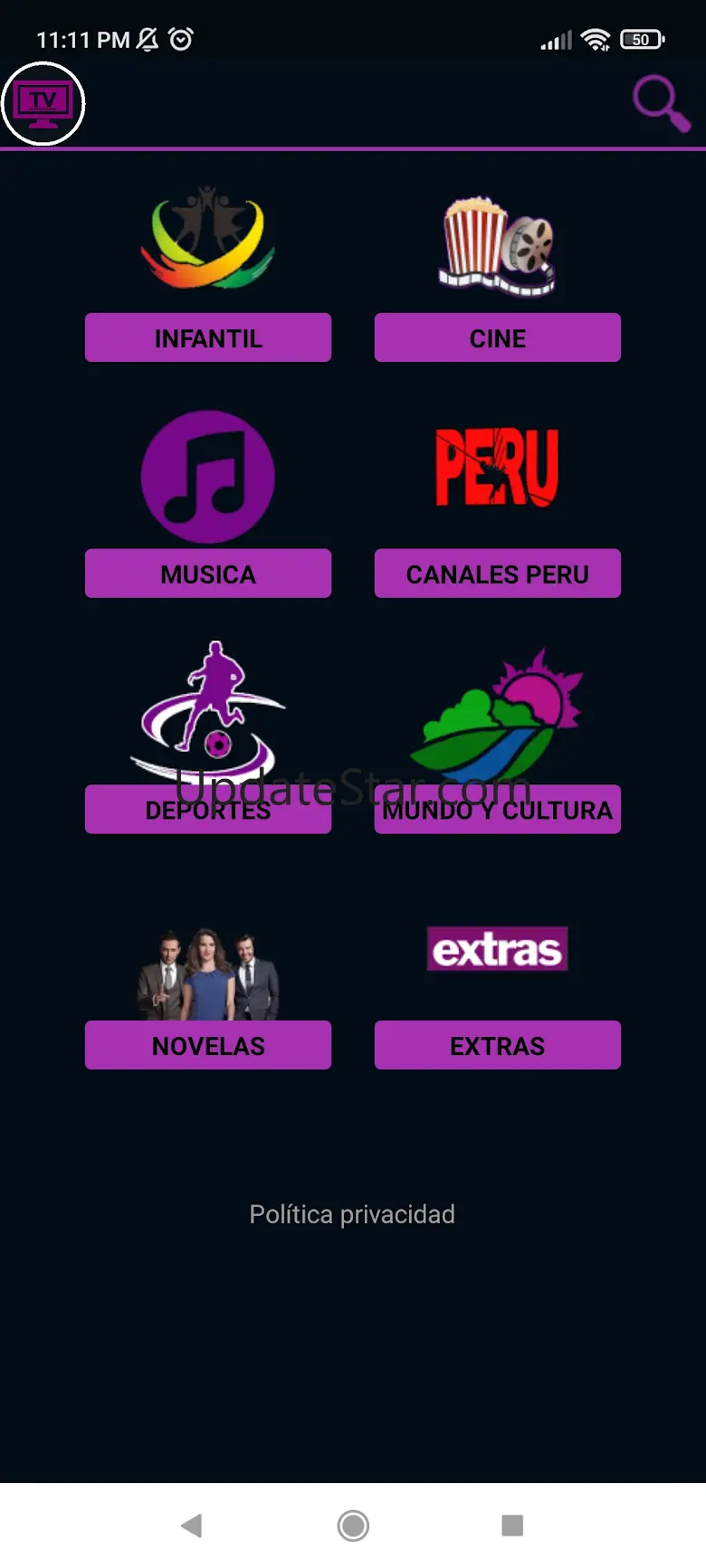Go to the DEPORTES category
Viewport: 706px width, 1568px height.
pos(208,810)
